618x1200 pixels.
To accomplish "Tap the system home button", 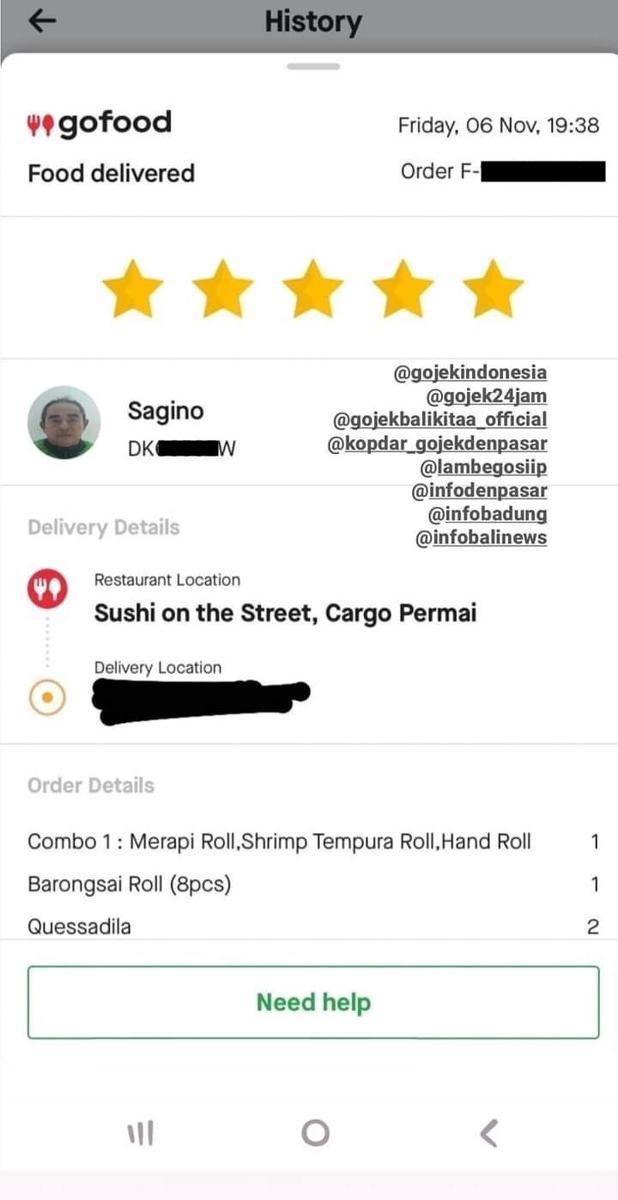I will tap(315, 1132).
